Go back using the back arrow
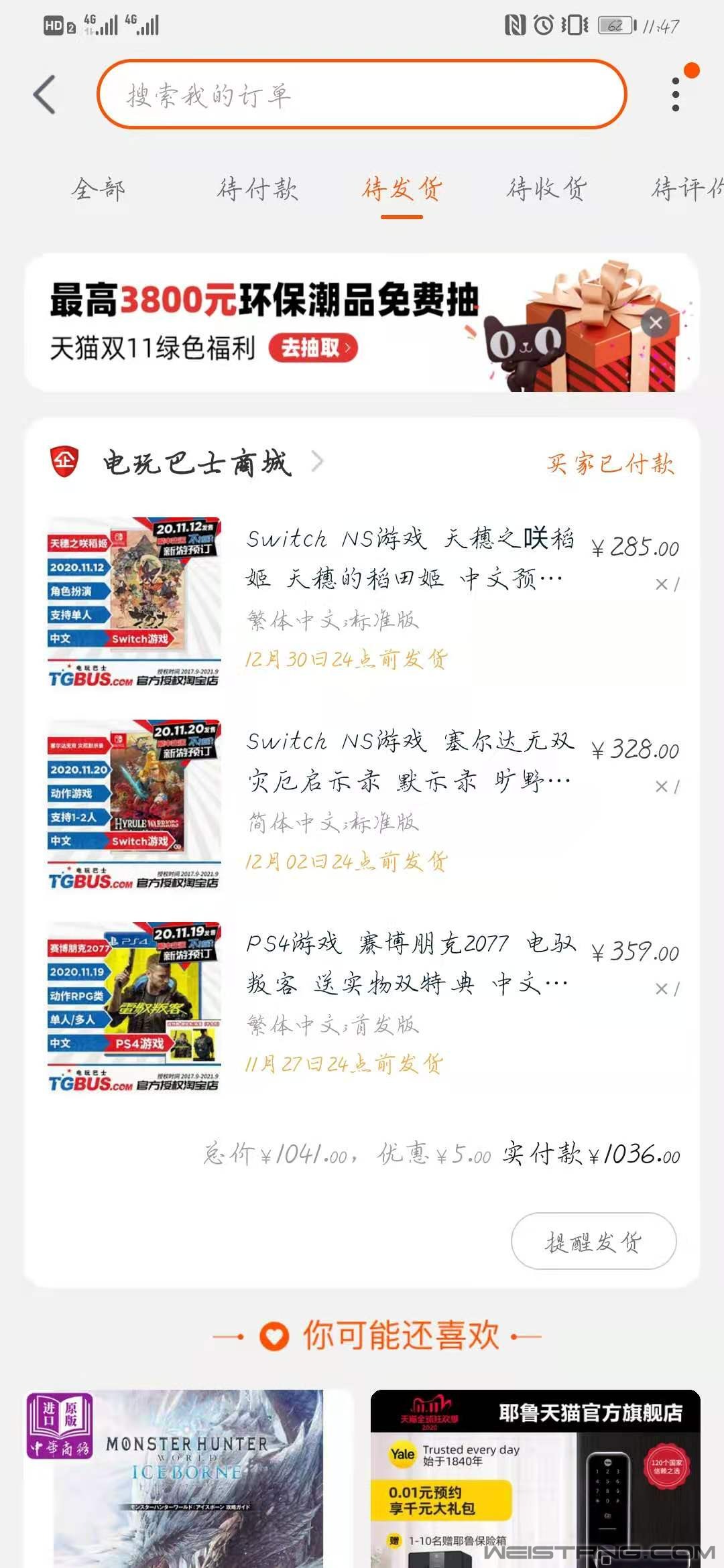 tap(44, 94)
